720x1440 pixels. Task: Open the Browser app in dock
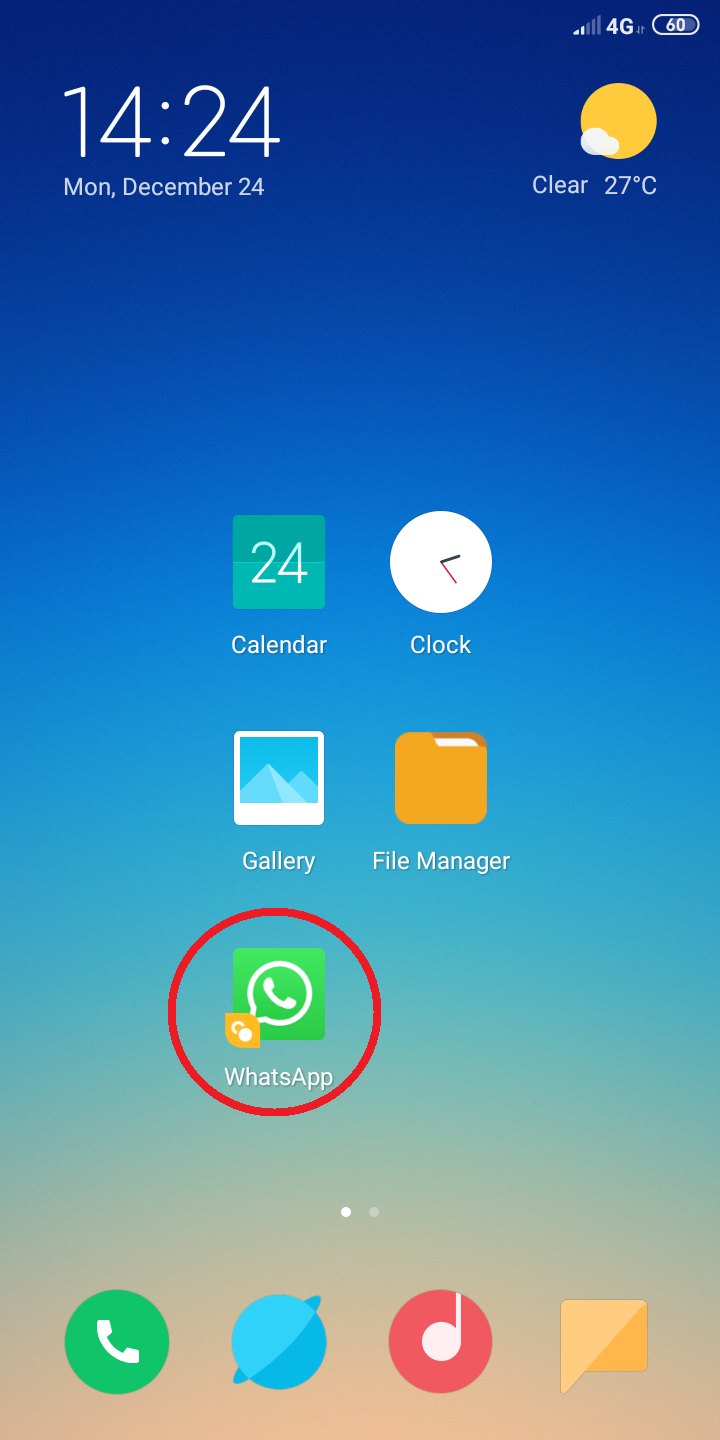tap(279, 1341)
